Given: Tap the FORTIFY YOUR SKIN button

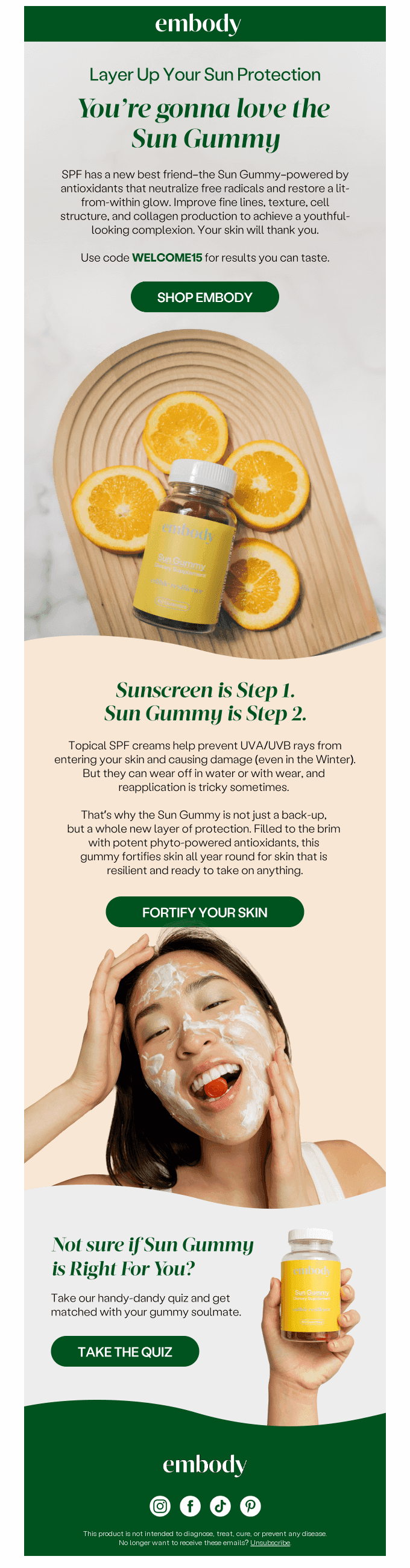Looking at the screenshot, I should tap(204, 912).
